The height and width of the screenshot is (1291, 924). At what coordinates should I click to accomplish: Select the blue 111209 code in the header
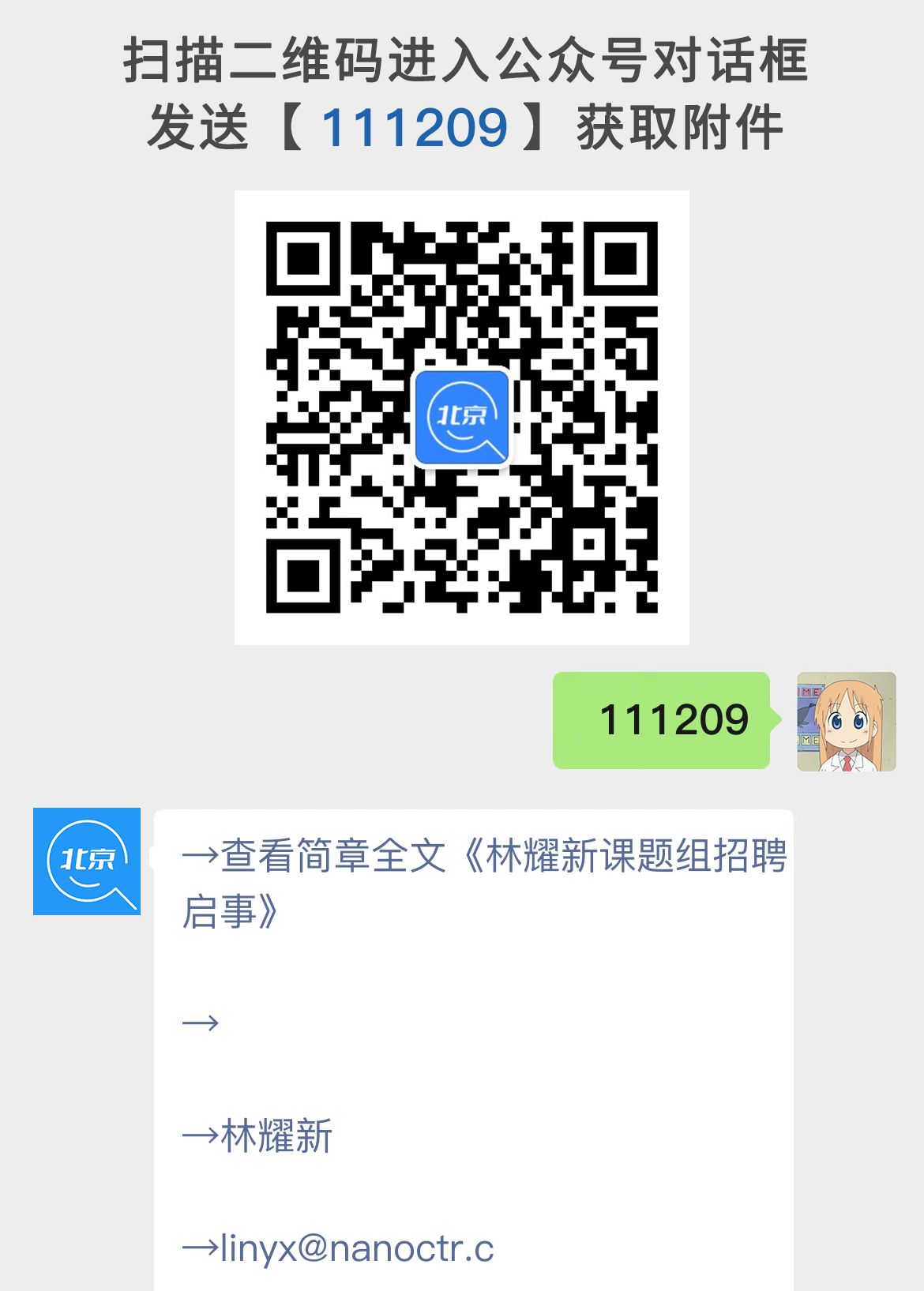pos(418,125)
